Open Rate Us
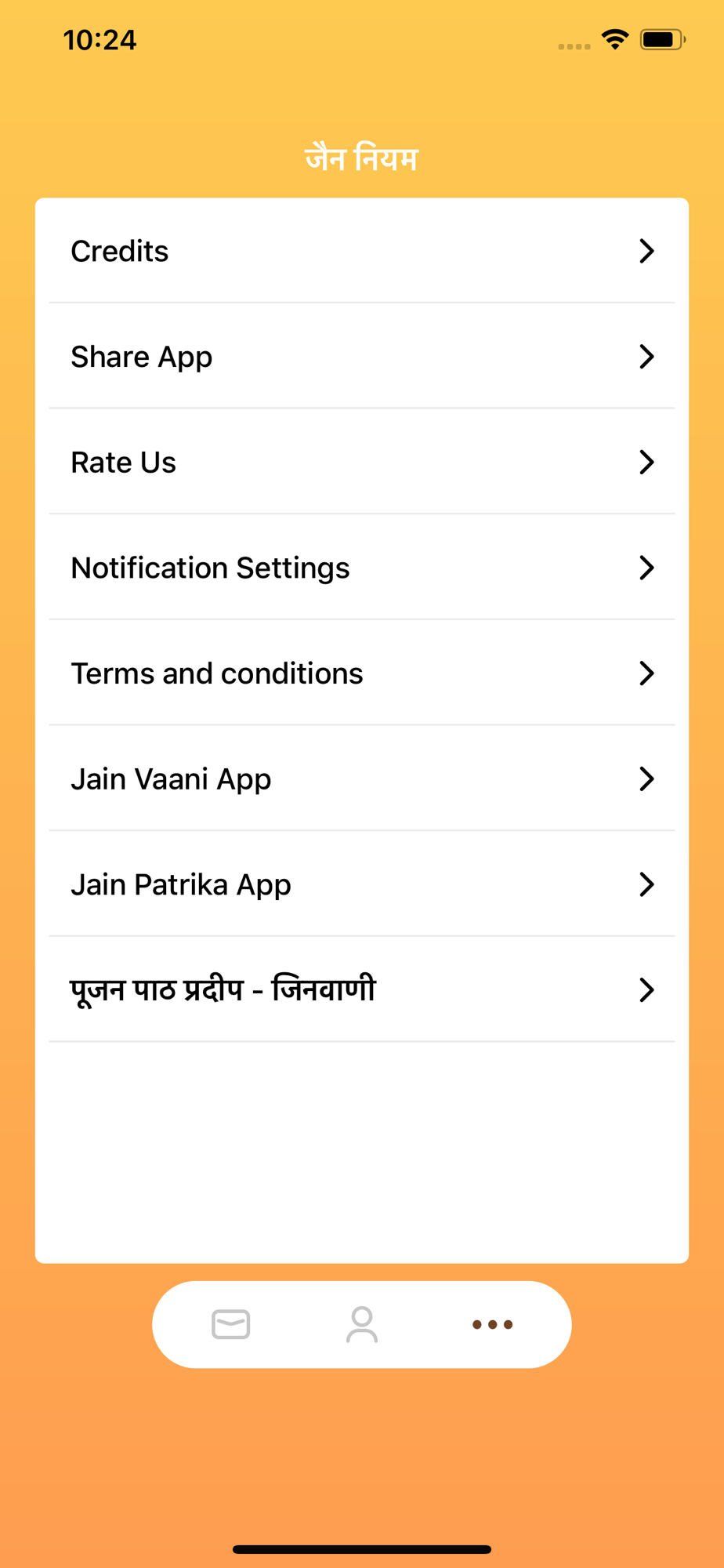724x1568 pixels. 362,462
